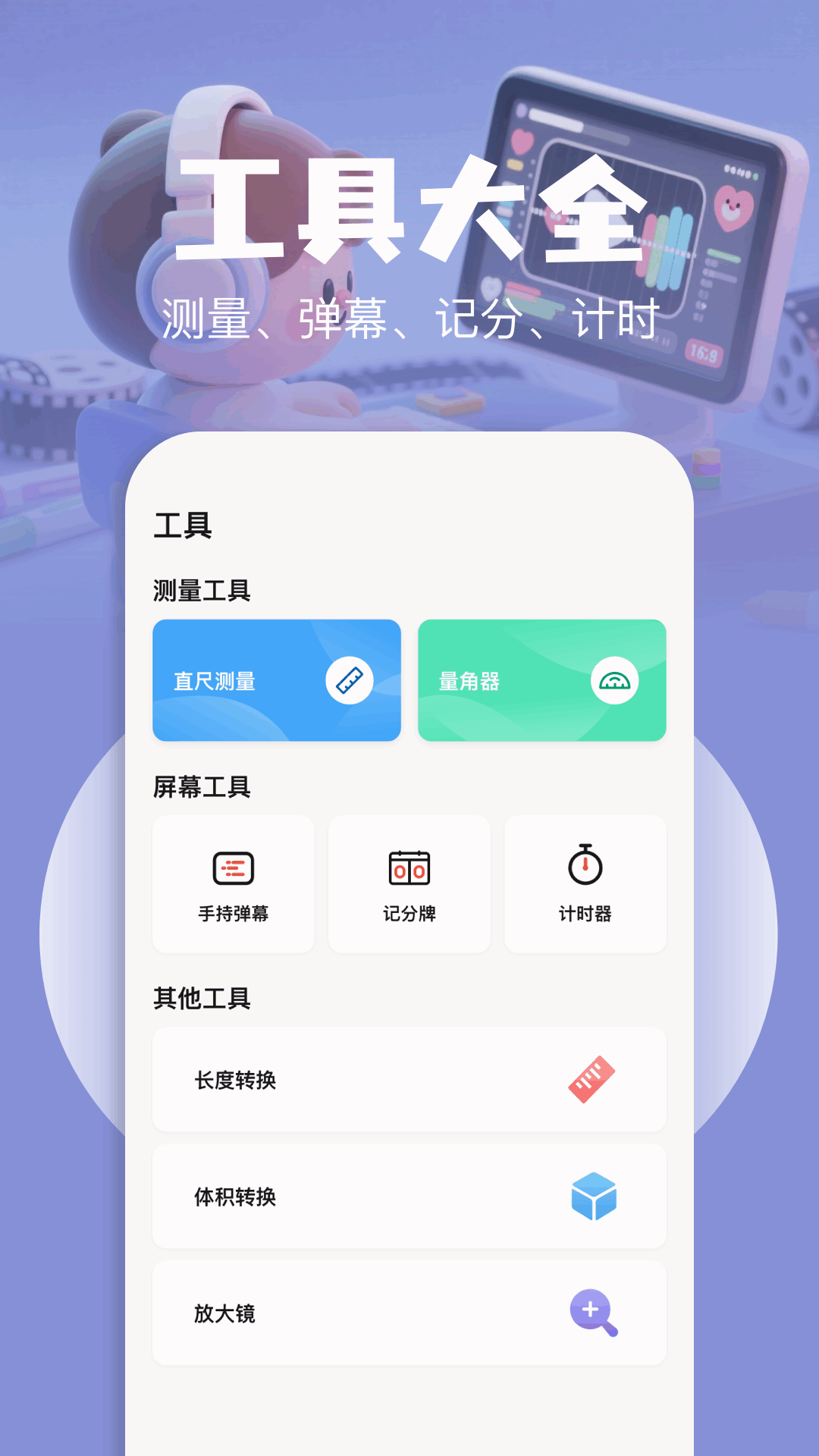This screenshot has width=819, height=1456.
Task: Open the 量角器 protractor card
Action: tap(541, 679)
